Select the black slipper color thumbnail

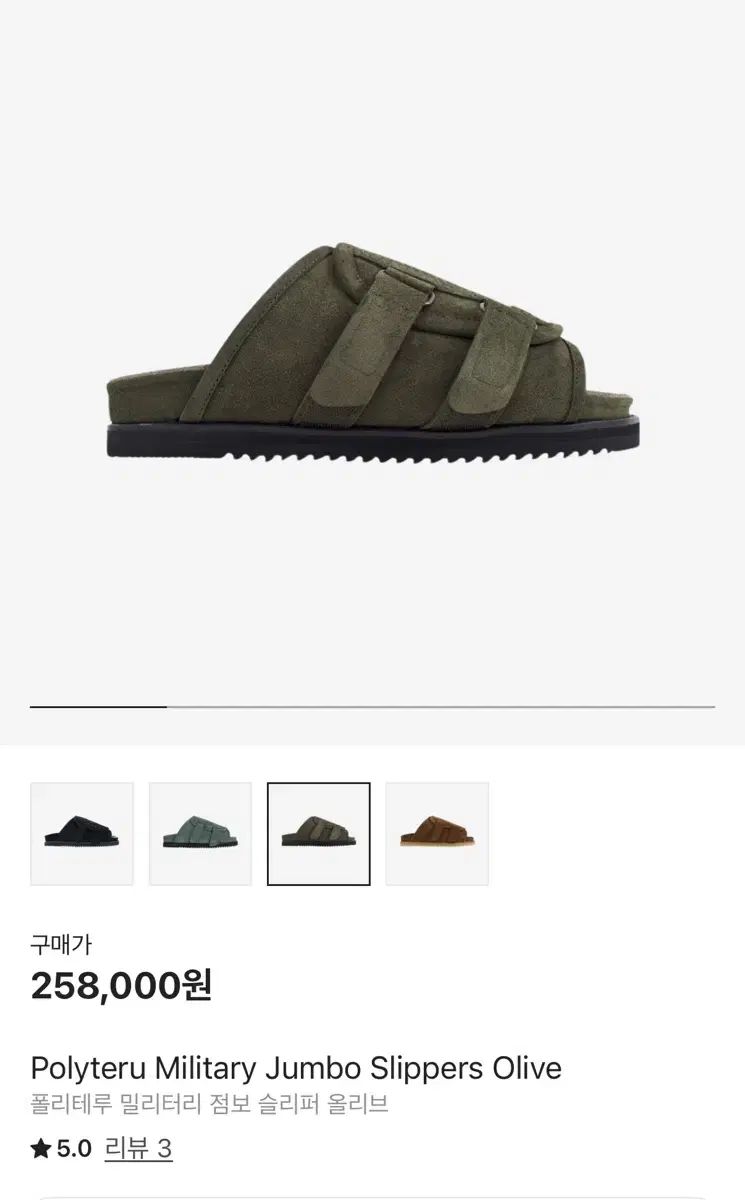(x=82, y=834)
